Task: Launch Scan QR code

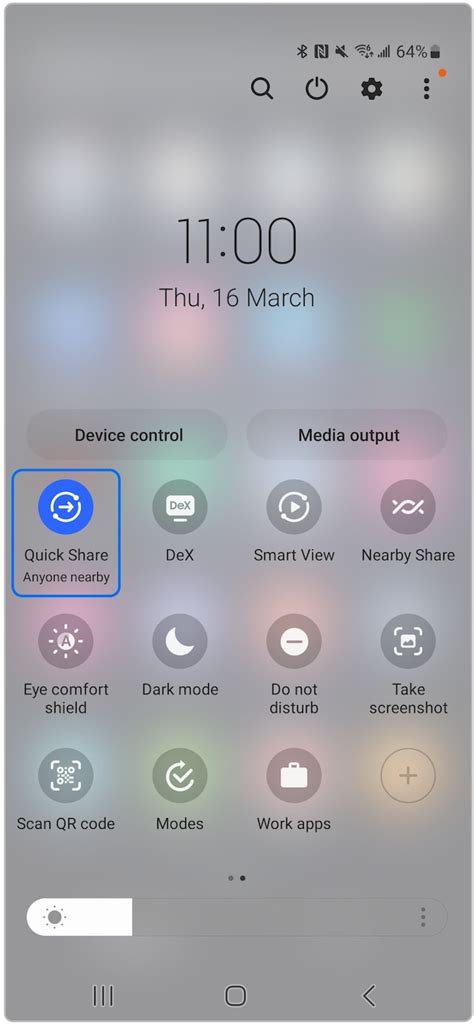Action: [66, 775]
